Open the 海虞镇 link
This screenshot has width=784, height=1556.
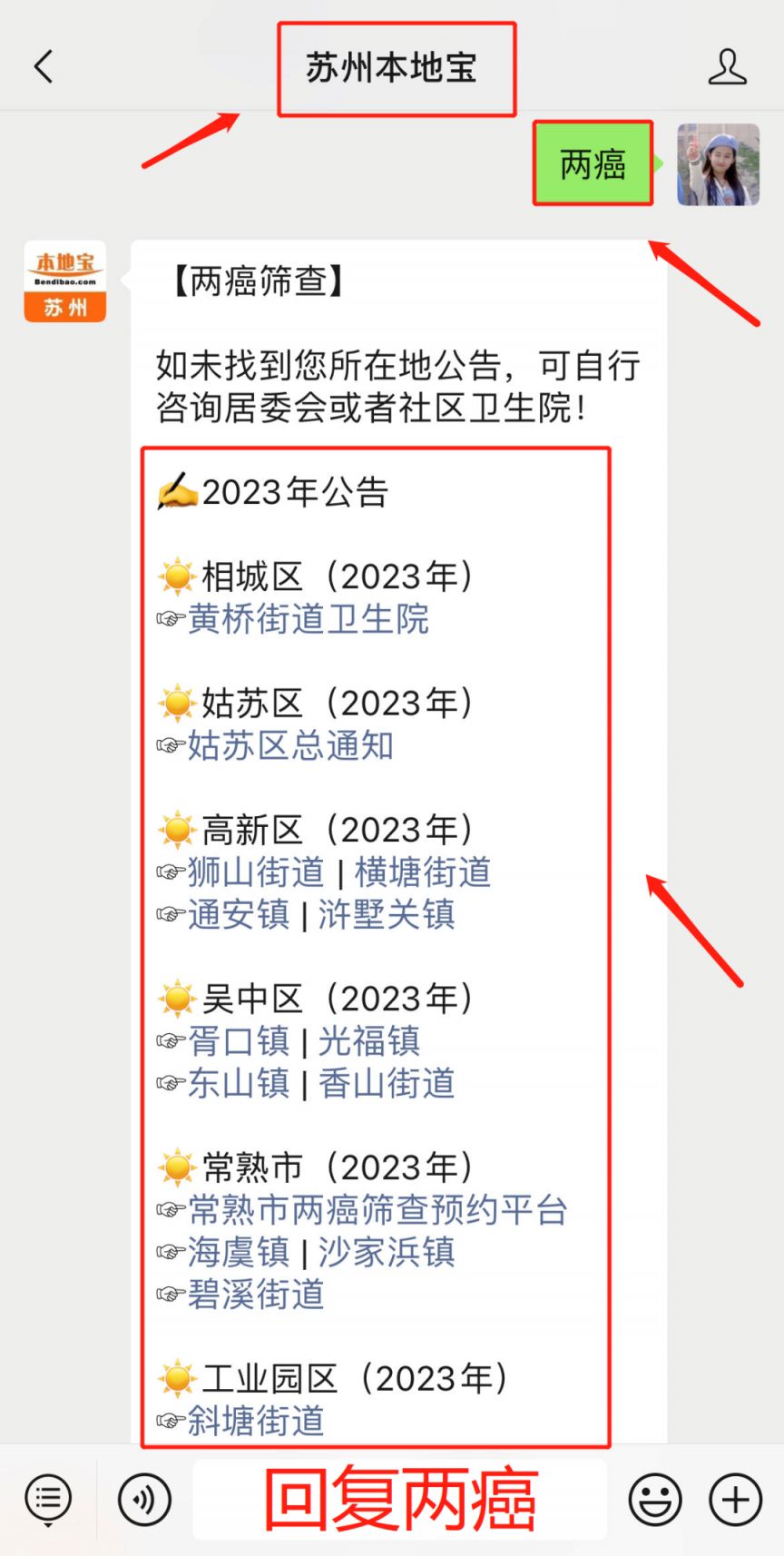point(239,1252)
